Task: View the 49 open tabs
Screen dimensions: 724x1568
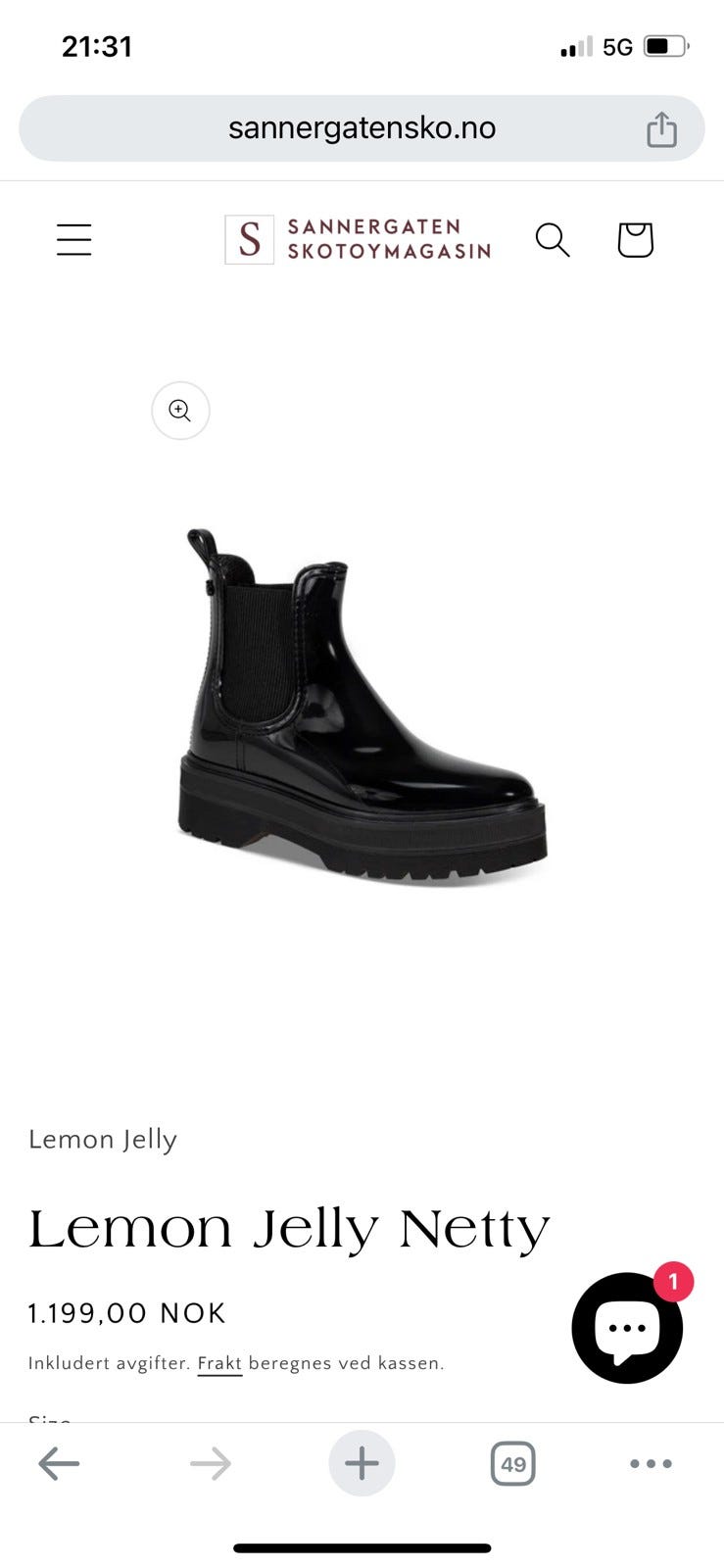Action: tap(512, 1464)
